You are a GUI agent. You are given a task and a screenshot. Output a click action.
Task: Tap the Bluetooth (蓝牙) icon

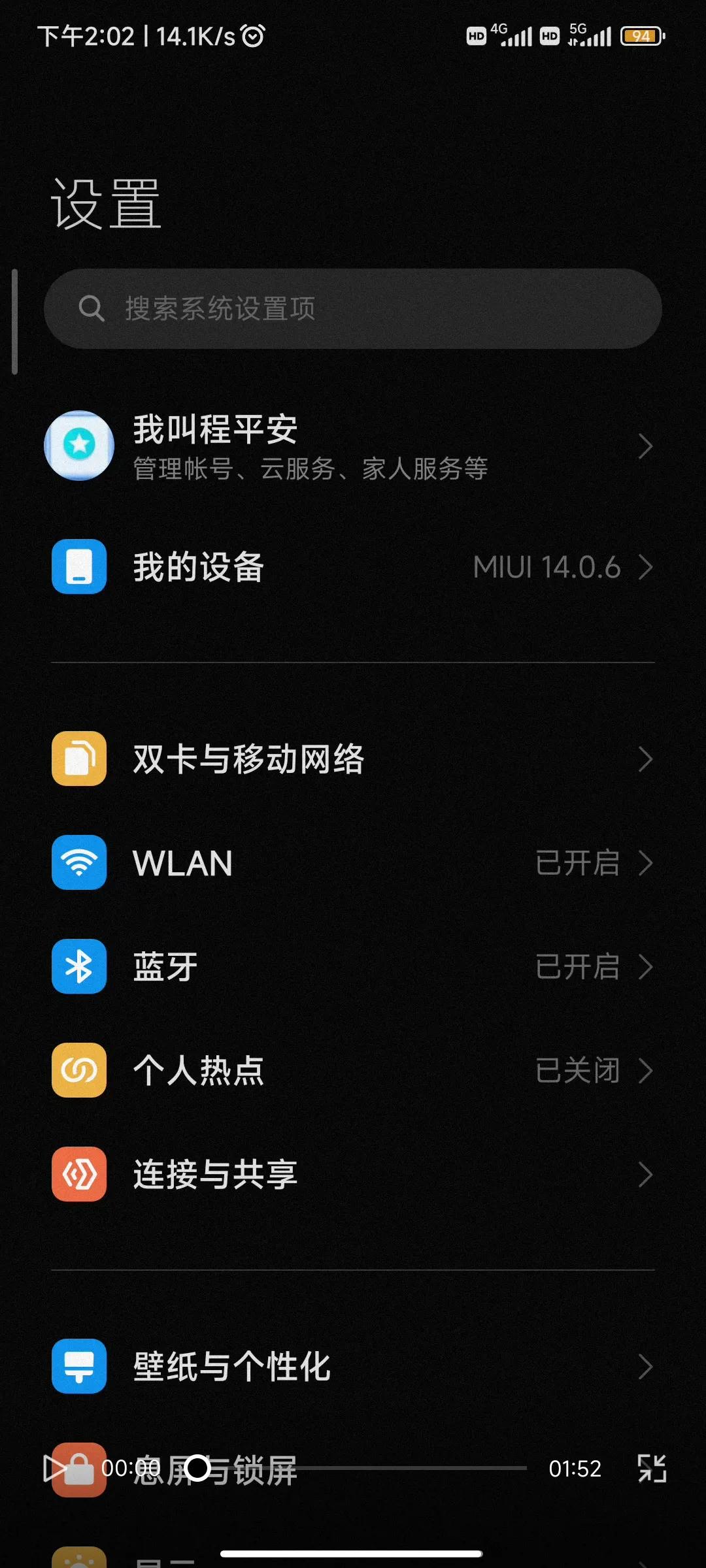click(x=78, y=967)
